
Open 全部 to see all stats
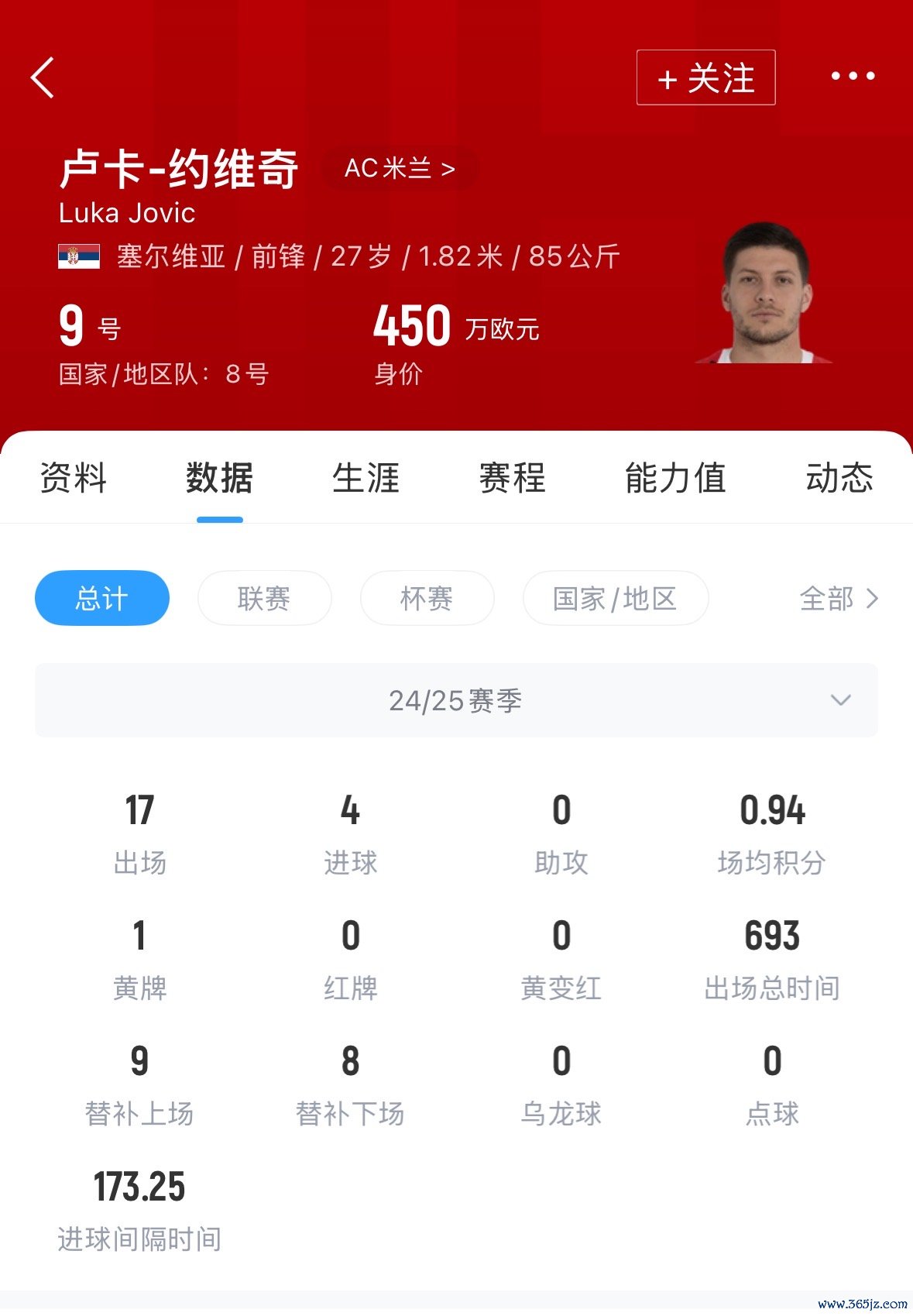[x=839, y=598]
